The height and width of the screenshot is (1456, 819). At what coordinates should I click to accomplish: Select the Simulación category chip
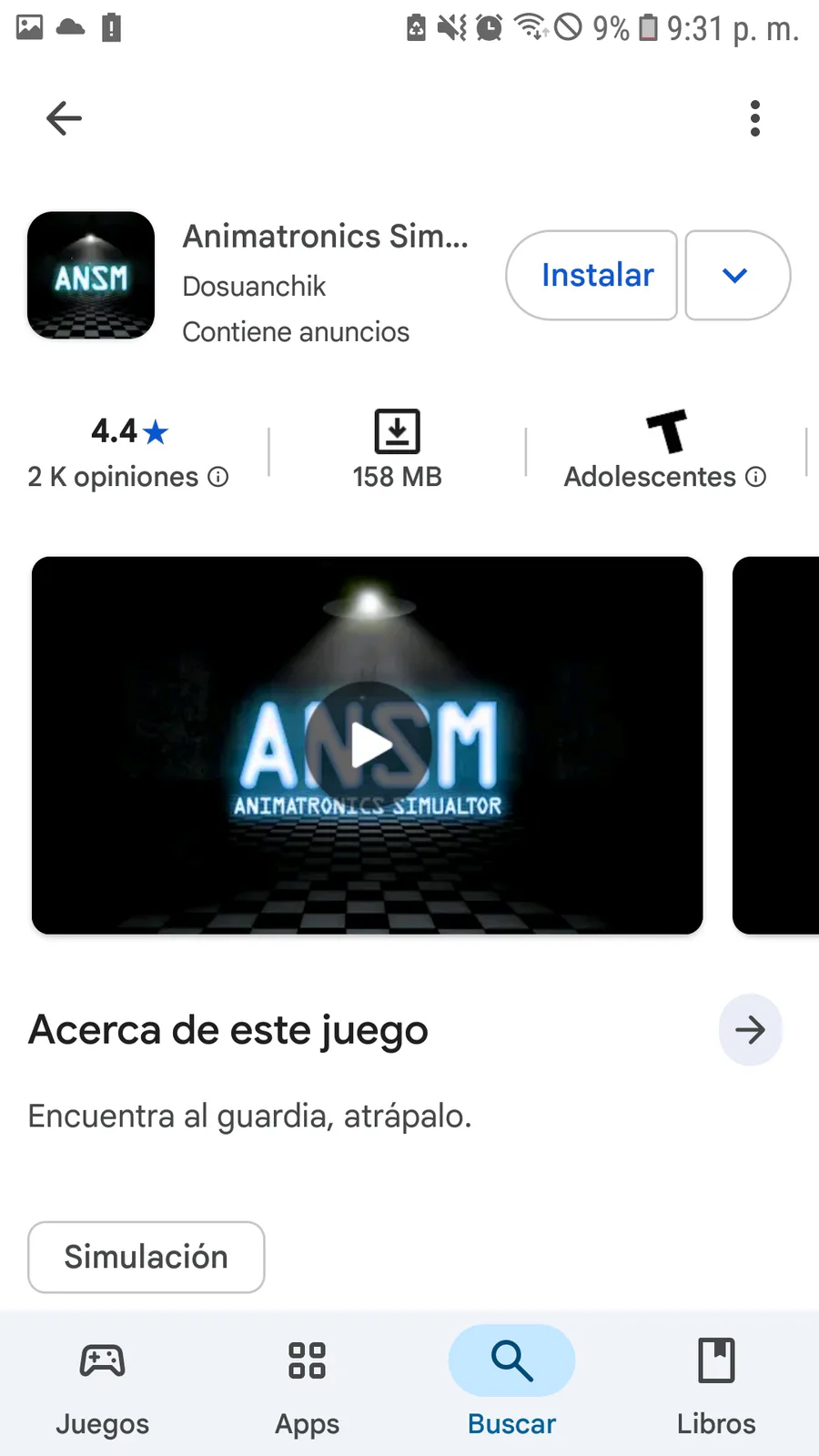point(147,1257)
